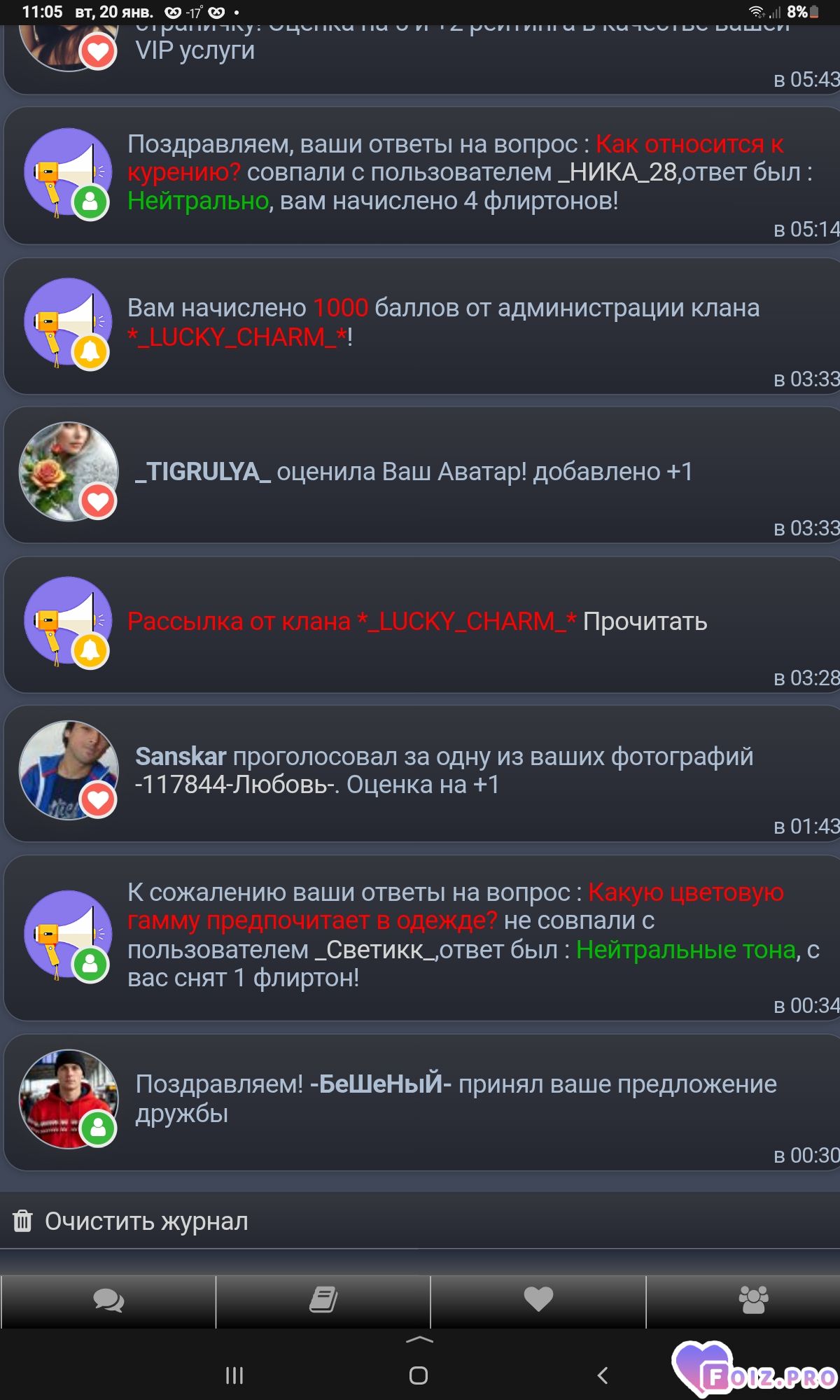
Task: Open the people group tab
Action: pyautogui.click(x=753, y=1300)
